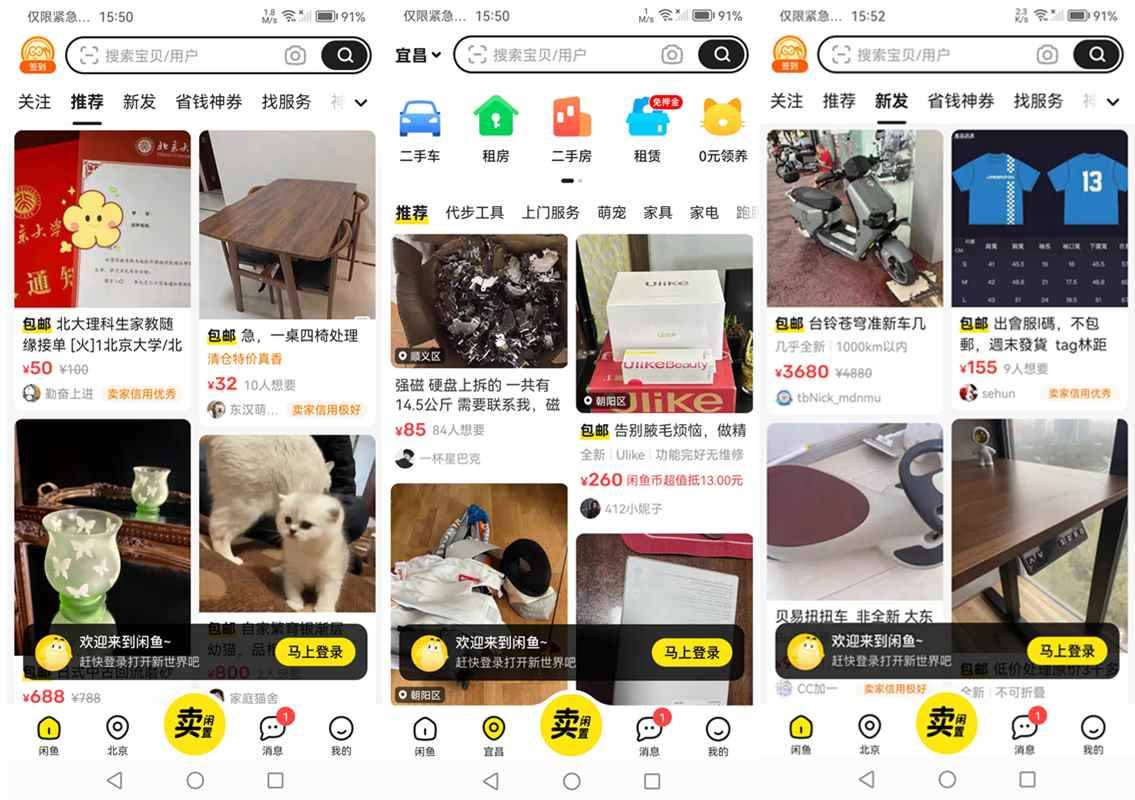The width and height of the screenshot is (1135, 800).
Task: Select the 家电 tab
Action: (x=704, y=213)
